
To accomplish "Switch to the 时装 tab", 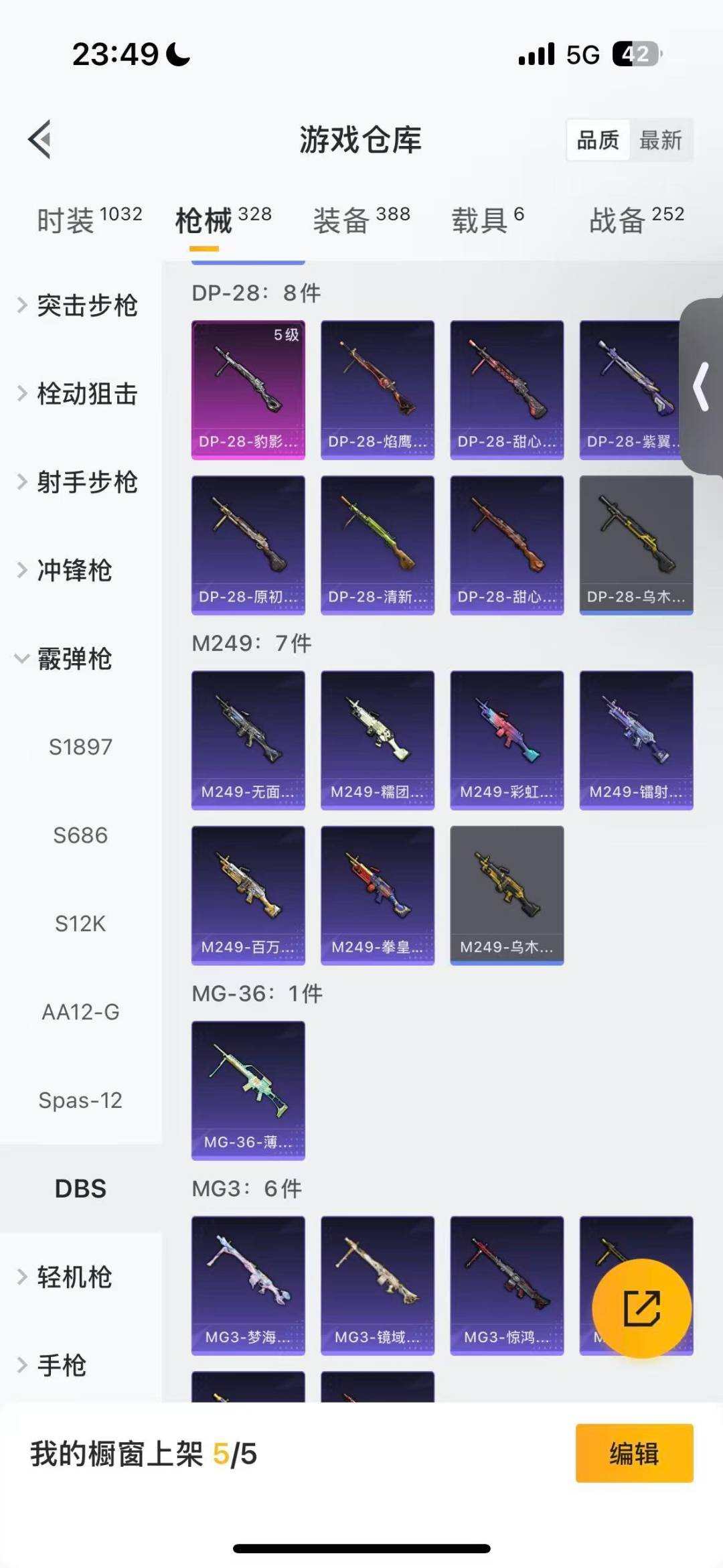I will [88, 220].
